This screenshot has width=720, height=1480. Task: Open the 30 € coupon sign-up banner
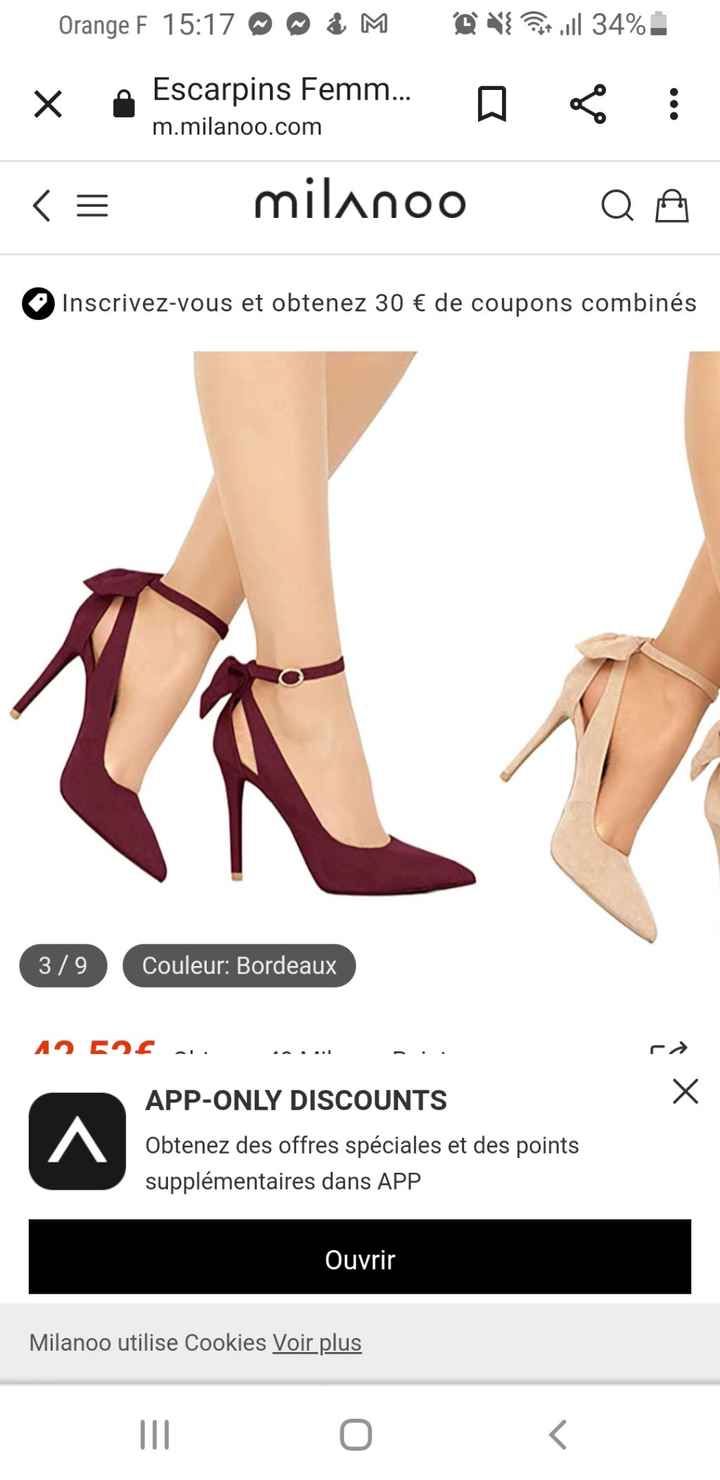(360, 303)
